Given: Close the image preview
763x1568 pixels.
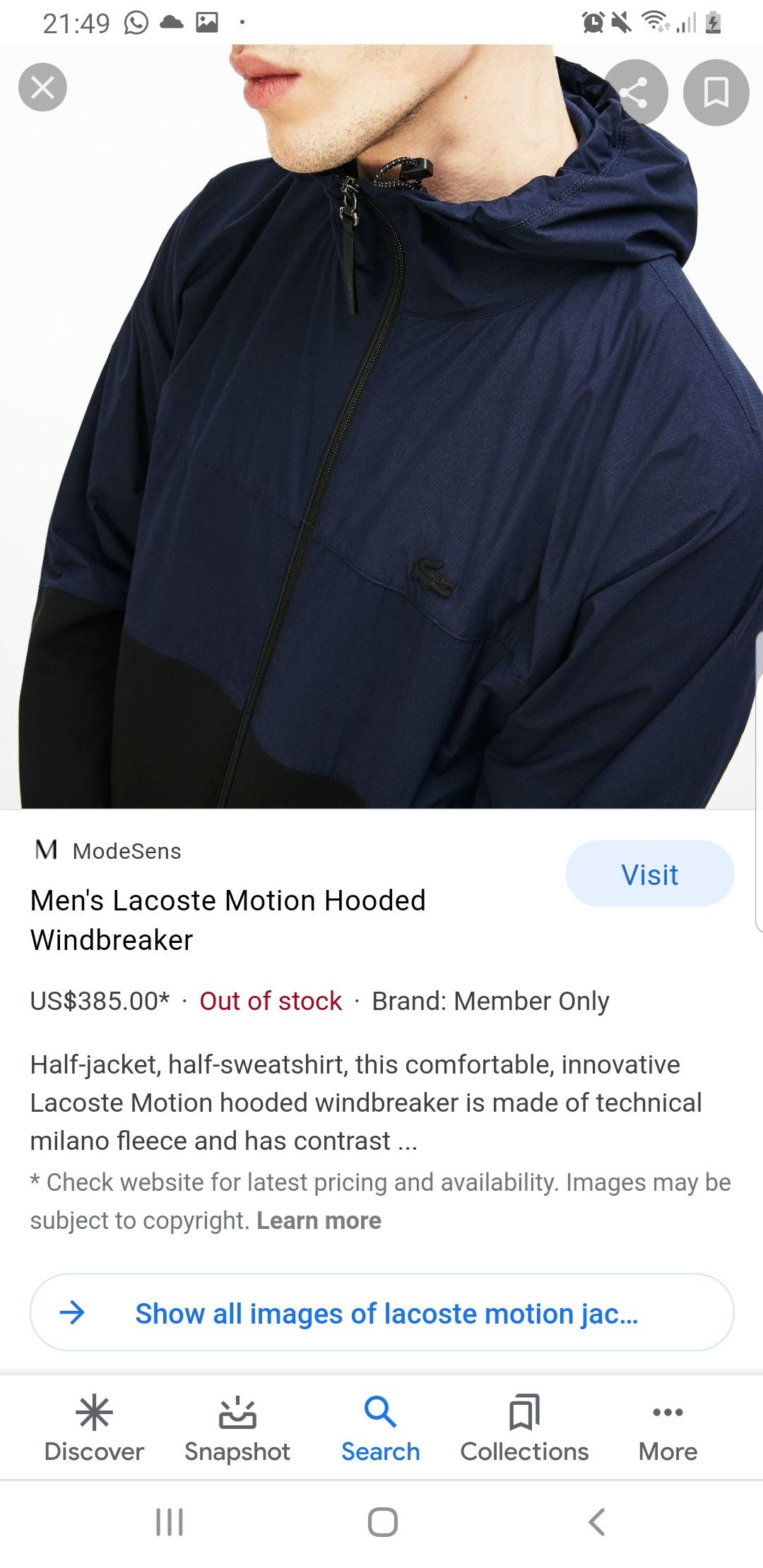Looking at the screenshot, I should click(x=42, y=88).
